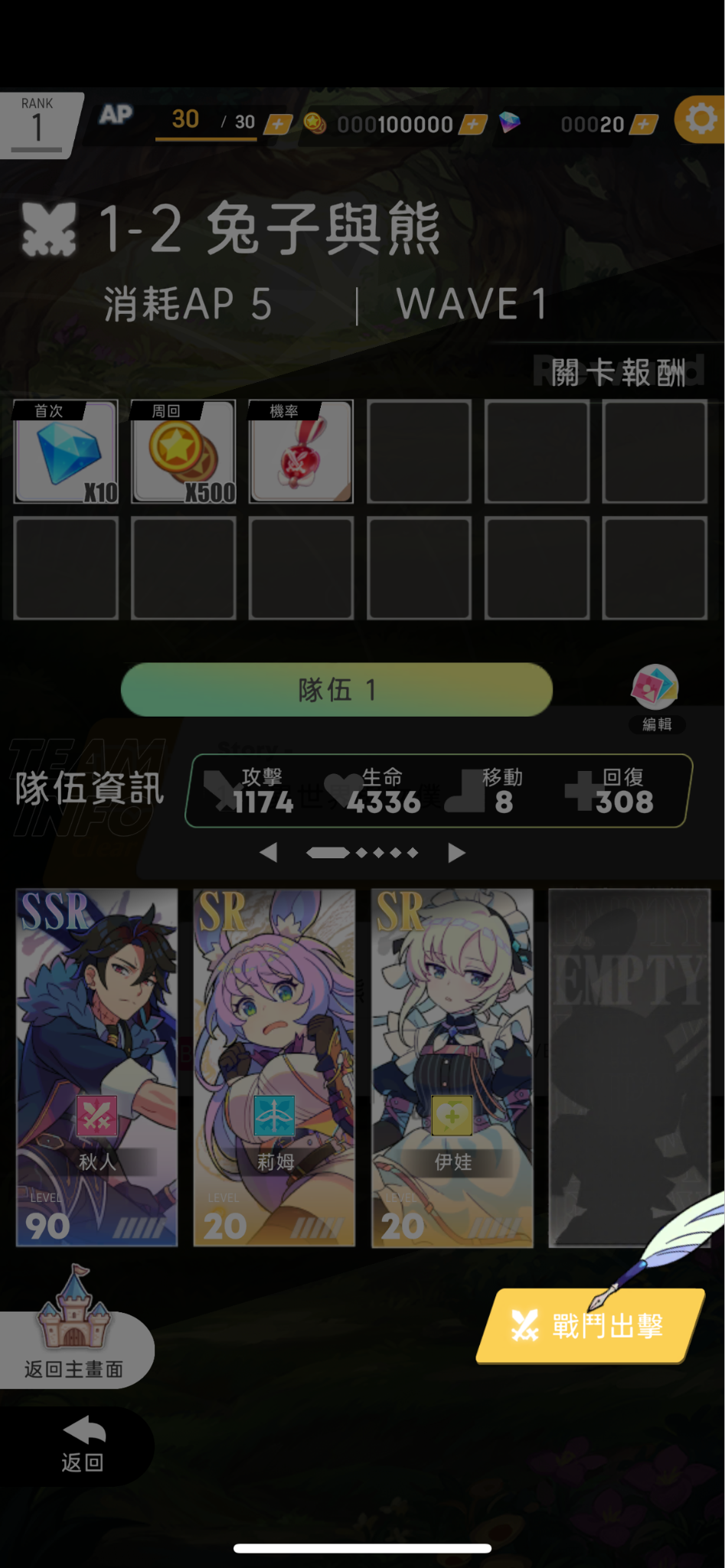Open SR character card 莉姆
The image size is (725, 1568).
[275, 1067]
